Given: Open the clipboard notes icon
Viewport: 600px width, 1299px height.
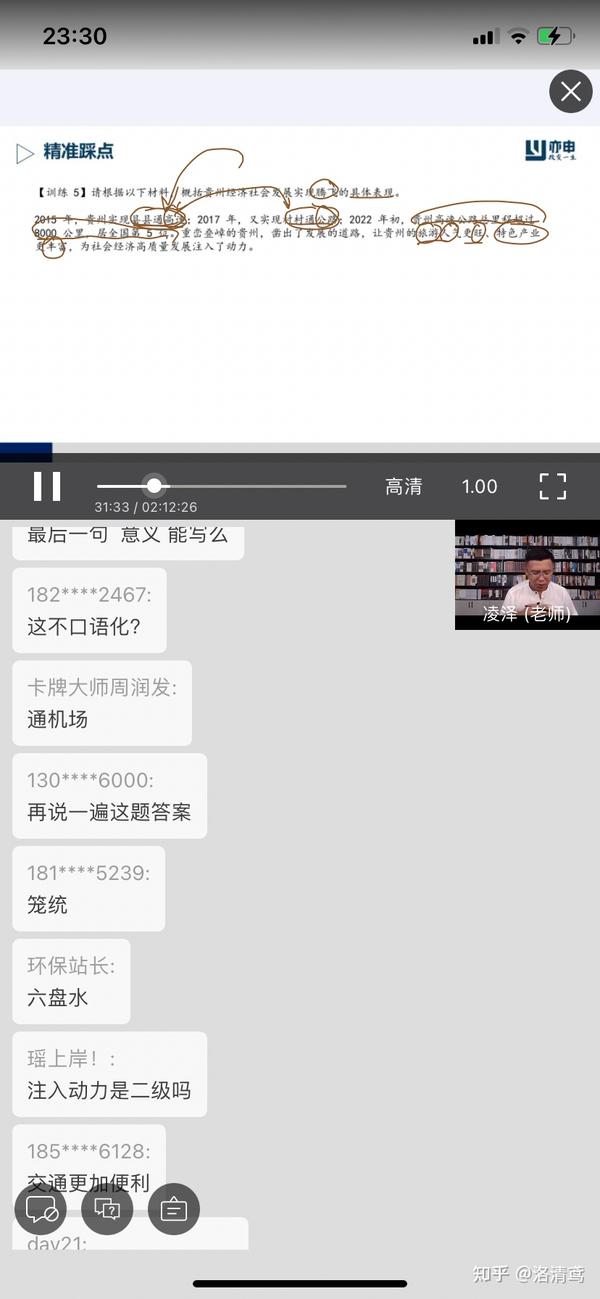Looking at the screenshot, I should point(174,1209).
